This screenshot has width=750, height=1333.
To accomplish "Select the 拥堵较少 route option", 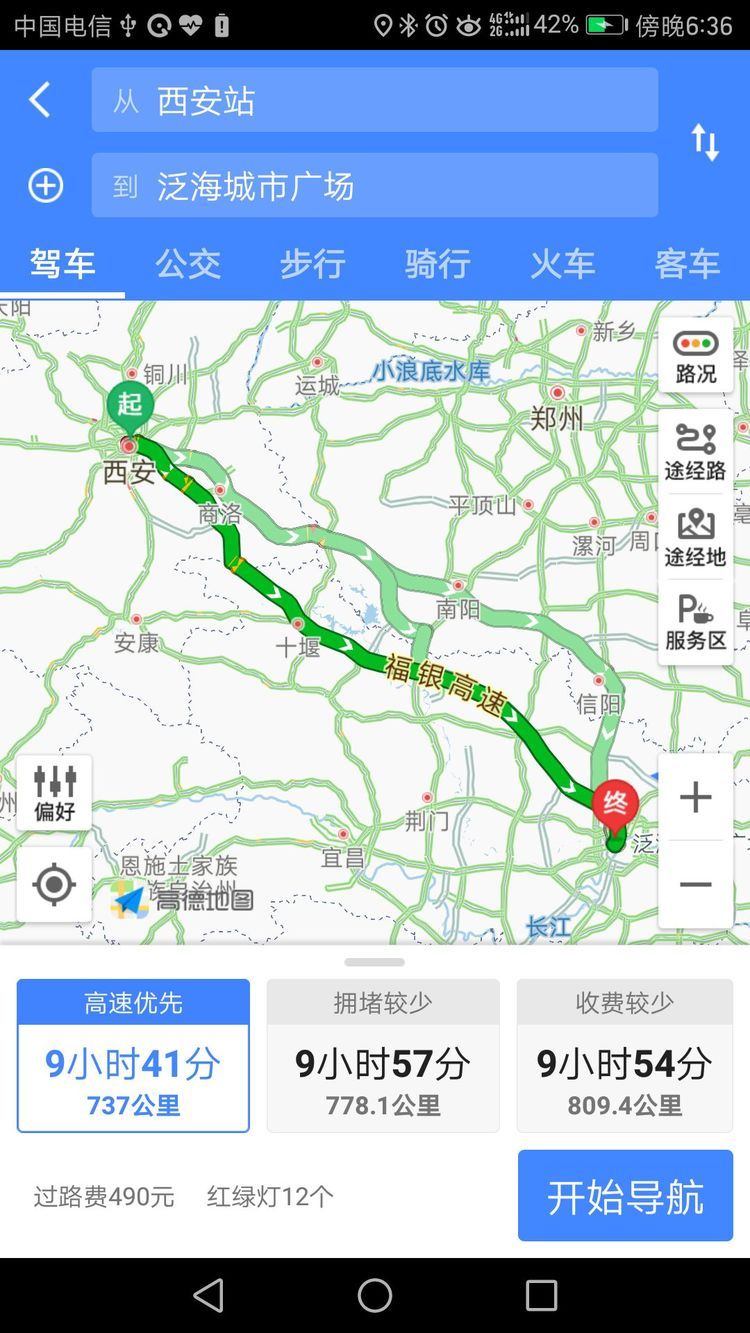I will pos(383,1056).
